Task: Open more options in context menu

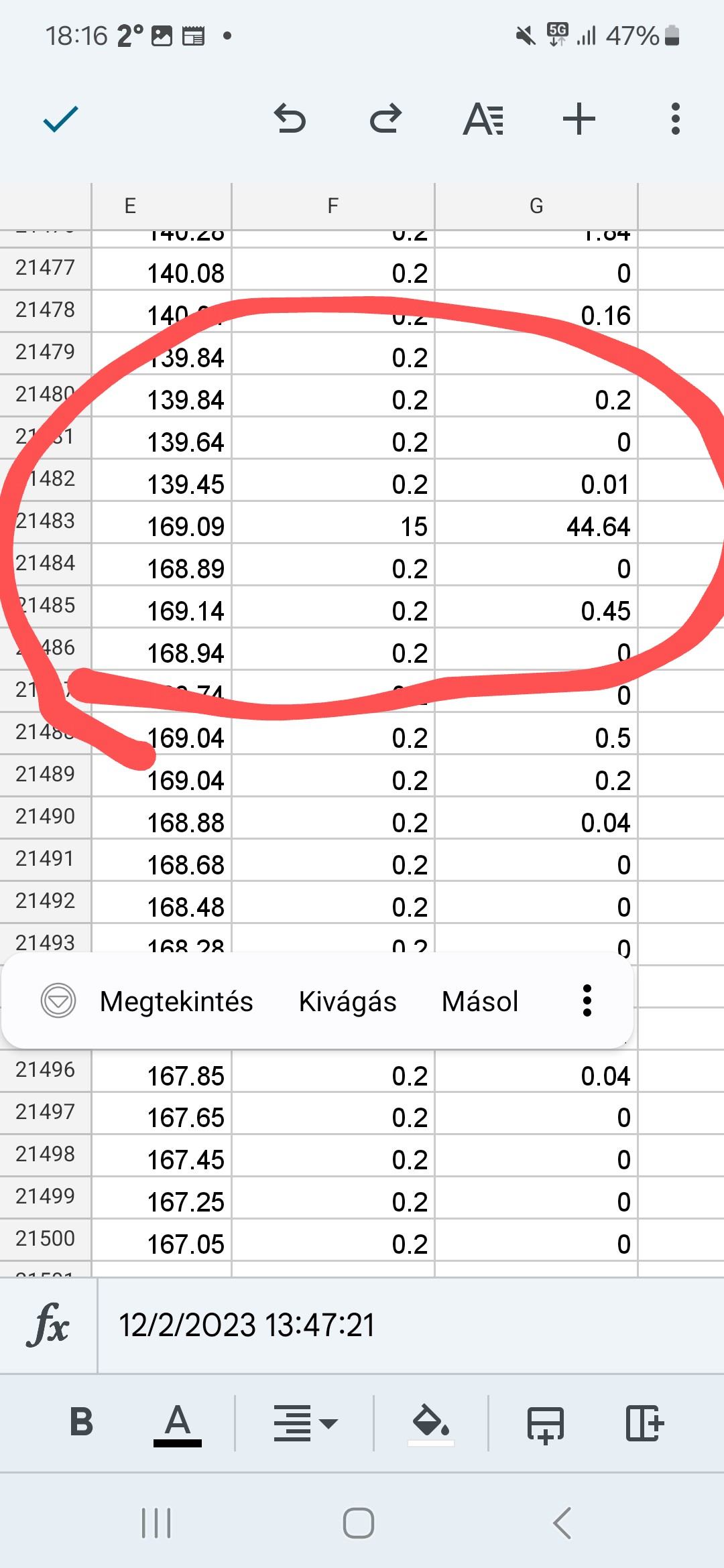Action: pyautogui.click(x=587, y=1001)
